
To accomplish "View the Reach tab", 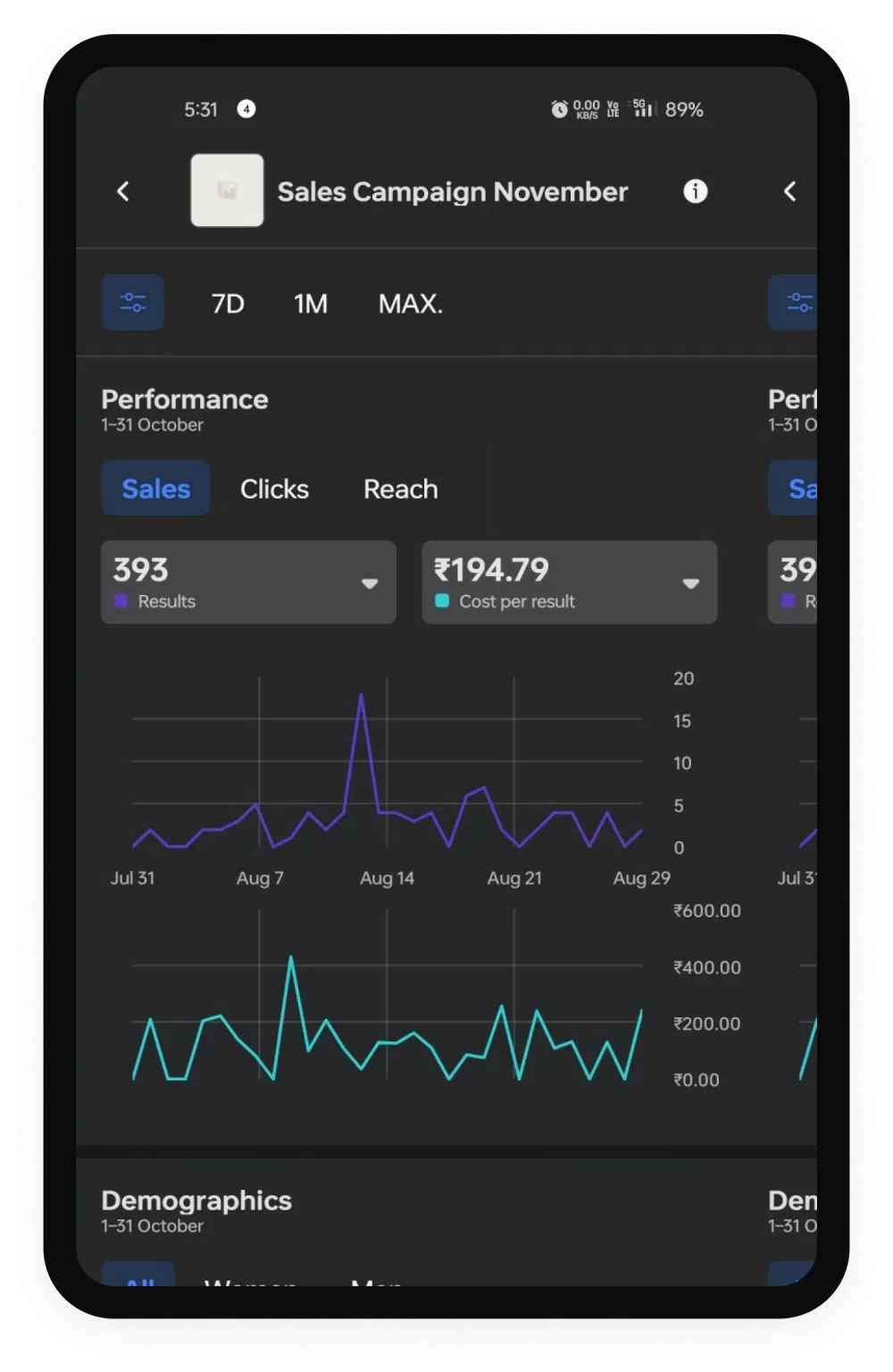I will pos(400,489).
